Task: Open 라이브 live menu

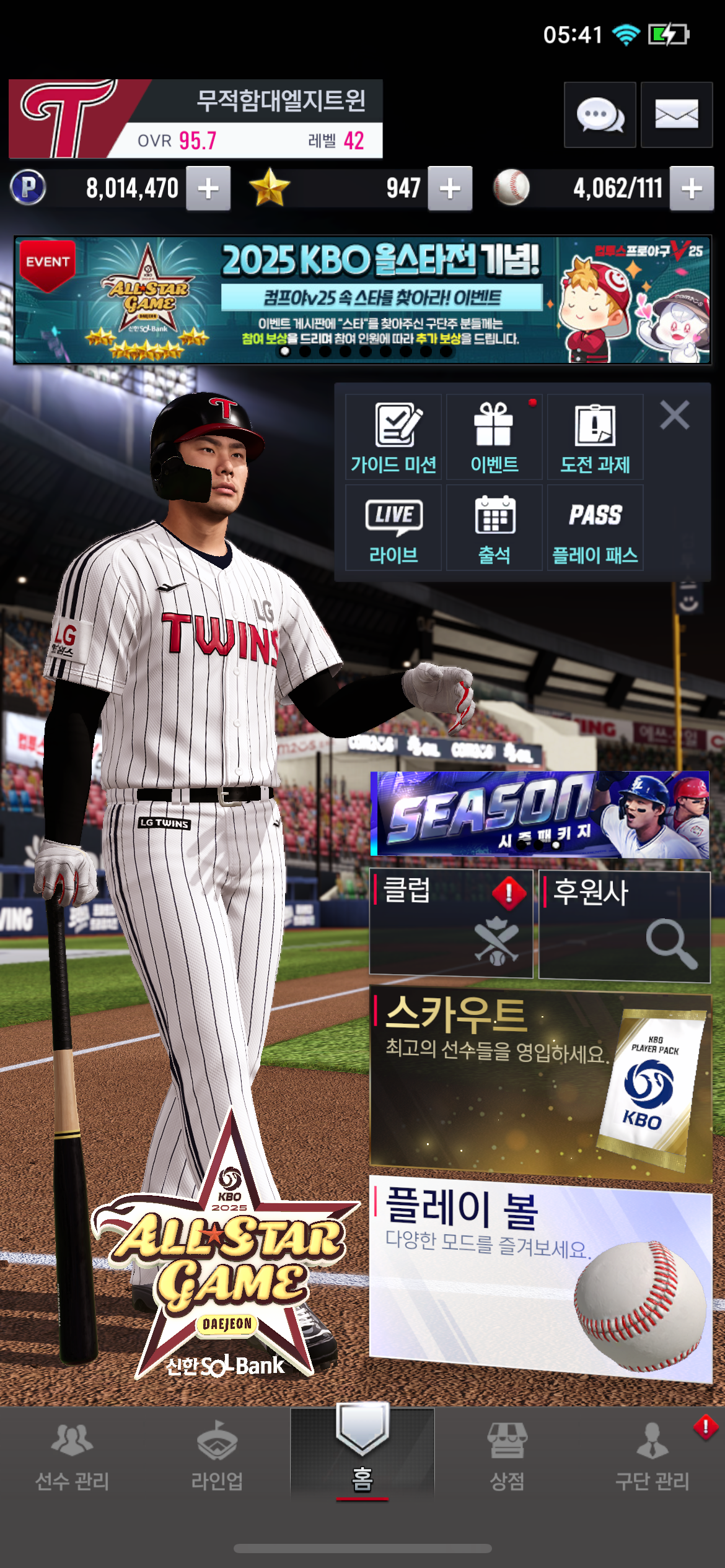Action: coord(393,528)
